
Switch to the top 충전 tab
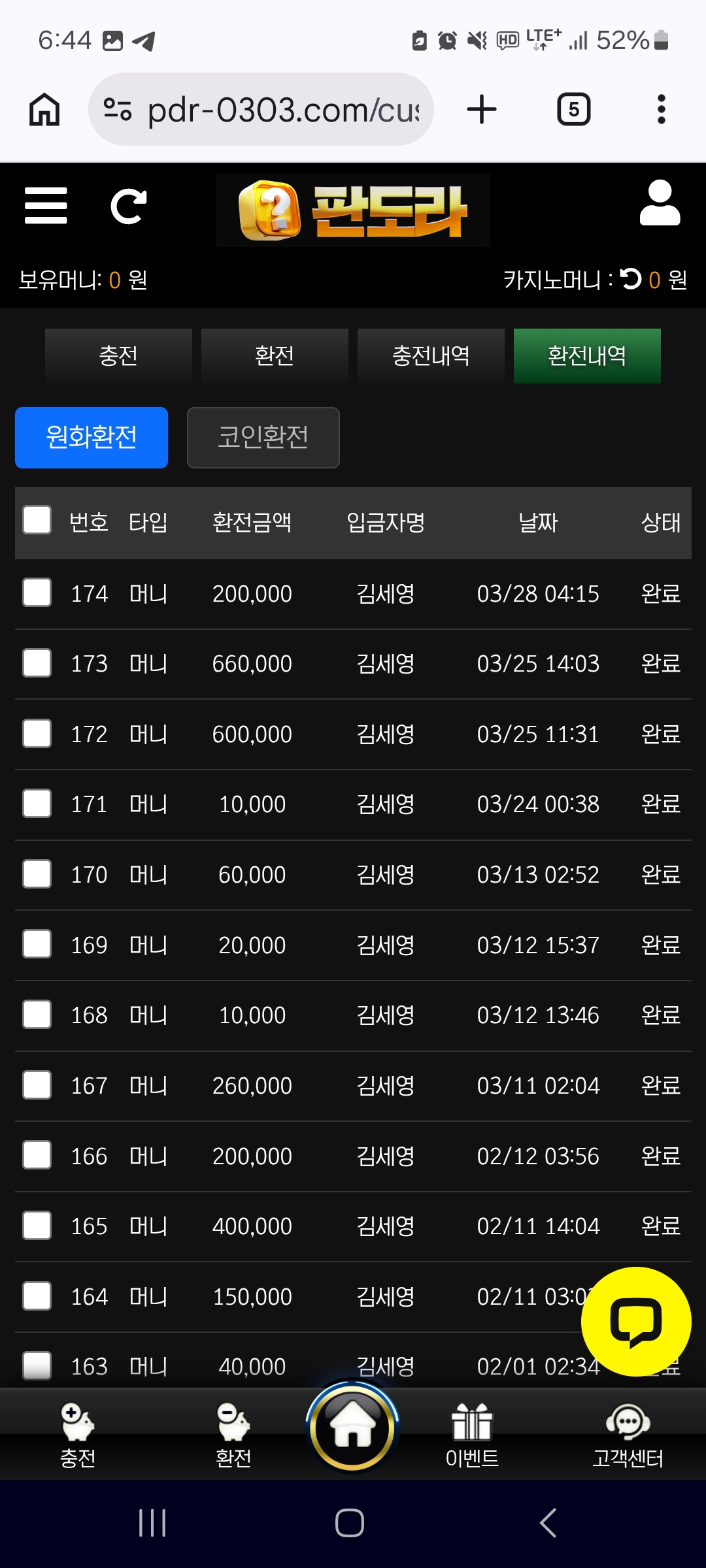pyautogui.click(x=118, y=355)
